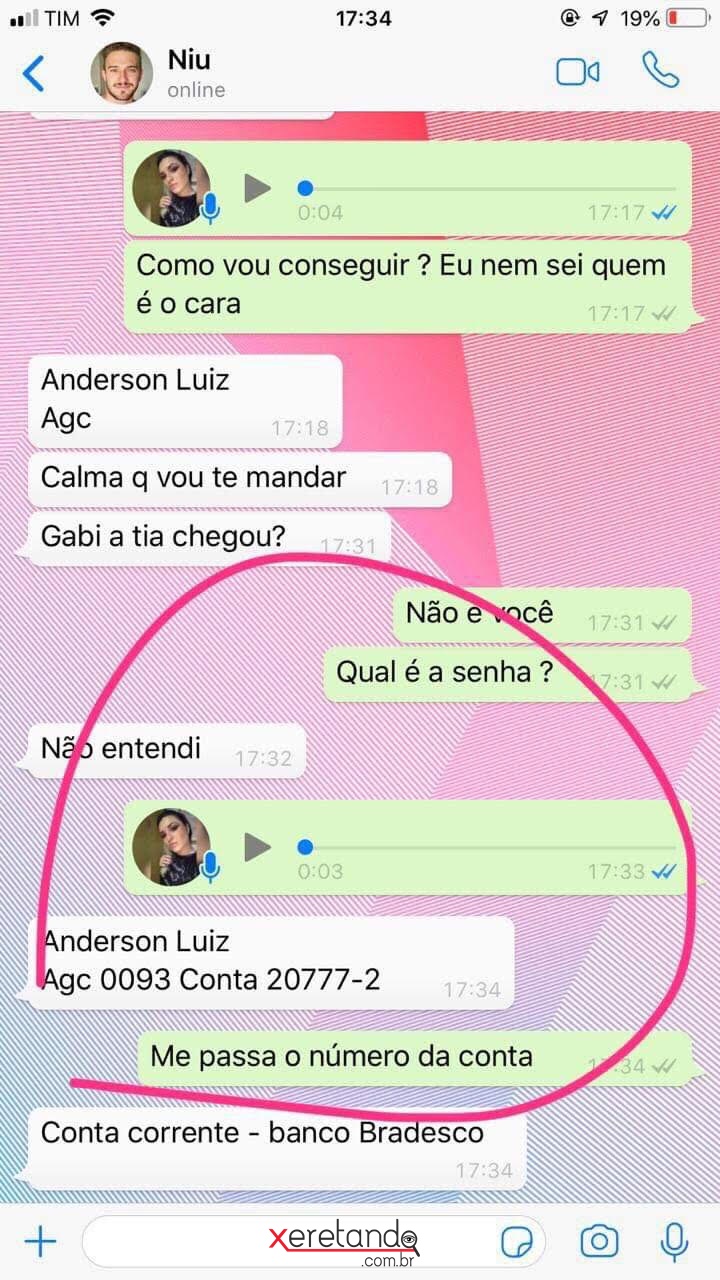Image resolution: width=720 pixels, height=1280 pixels.
Task: Go back to the chat list
Action: click(34, 73)
